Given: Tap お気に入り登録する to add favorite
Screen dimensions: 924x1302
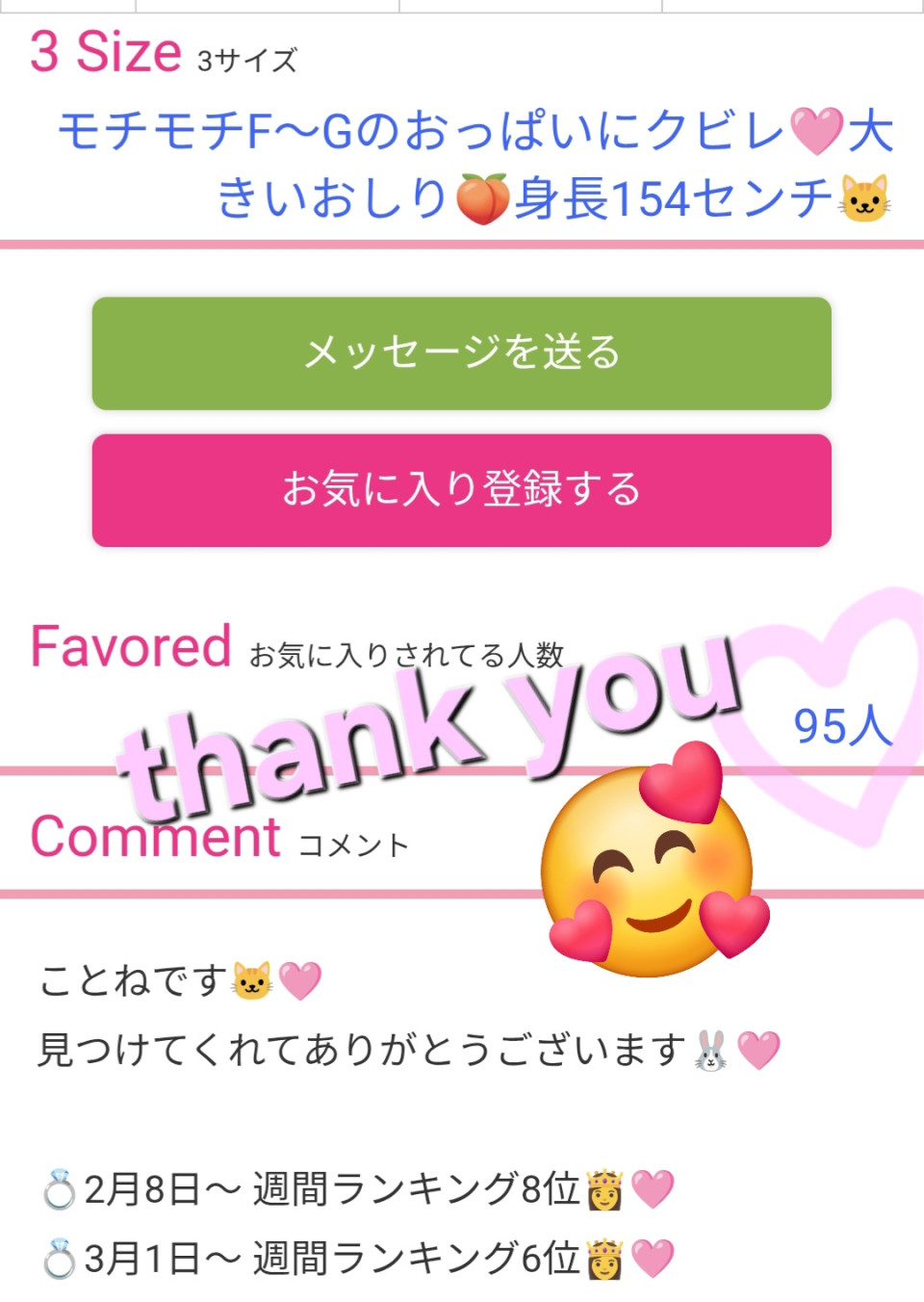Looking at the screenshot, I should 461,490.
